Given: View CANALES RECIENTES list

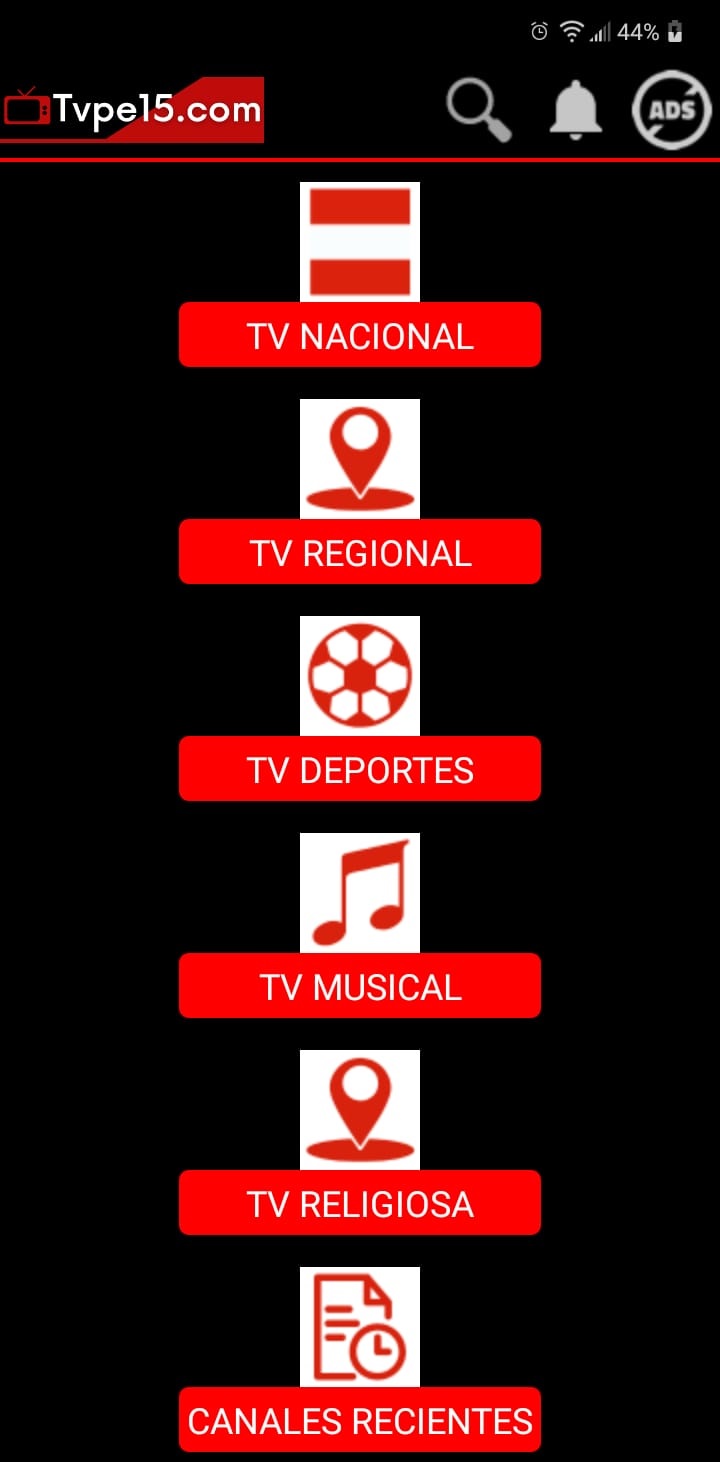Looking at the screenshot, I should (x=360, y=1420).
